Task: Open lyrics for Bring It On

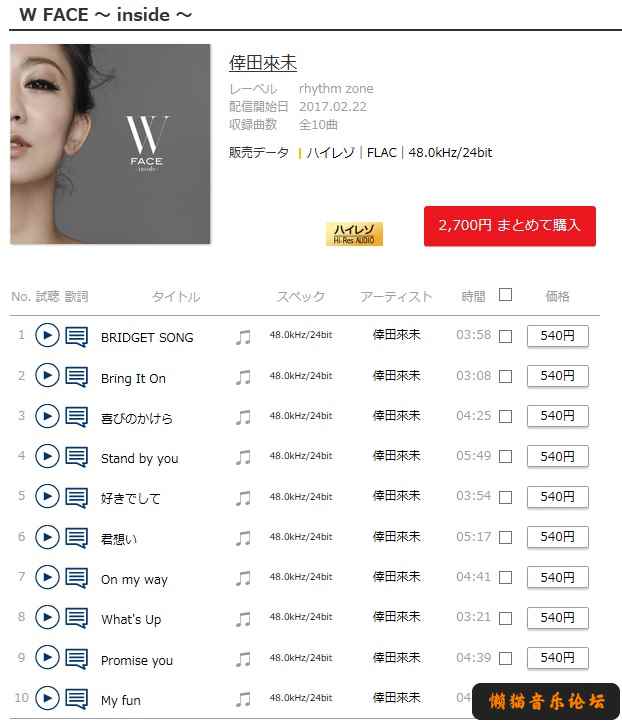Action: coord(77,377)
